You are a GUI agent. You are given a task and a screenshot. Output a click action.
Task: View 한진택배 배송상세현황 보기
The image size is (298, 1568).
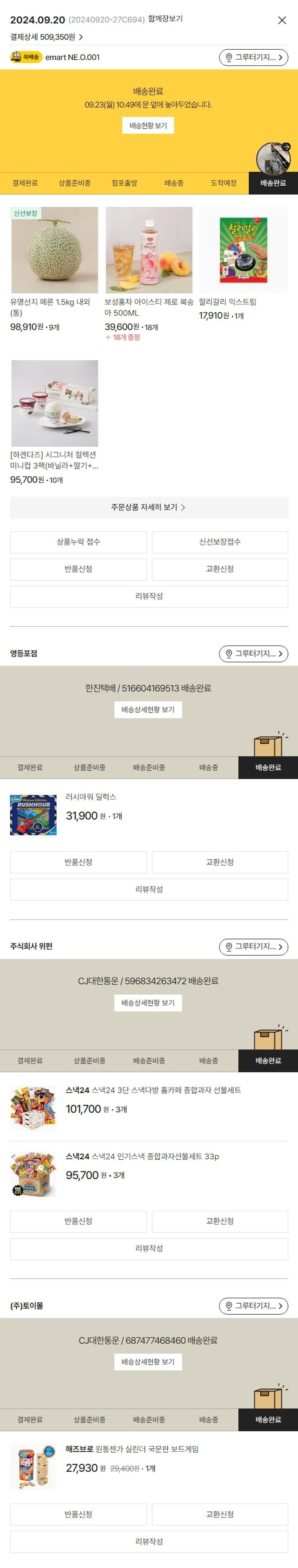[x=148, y=710]
